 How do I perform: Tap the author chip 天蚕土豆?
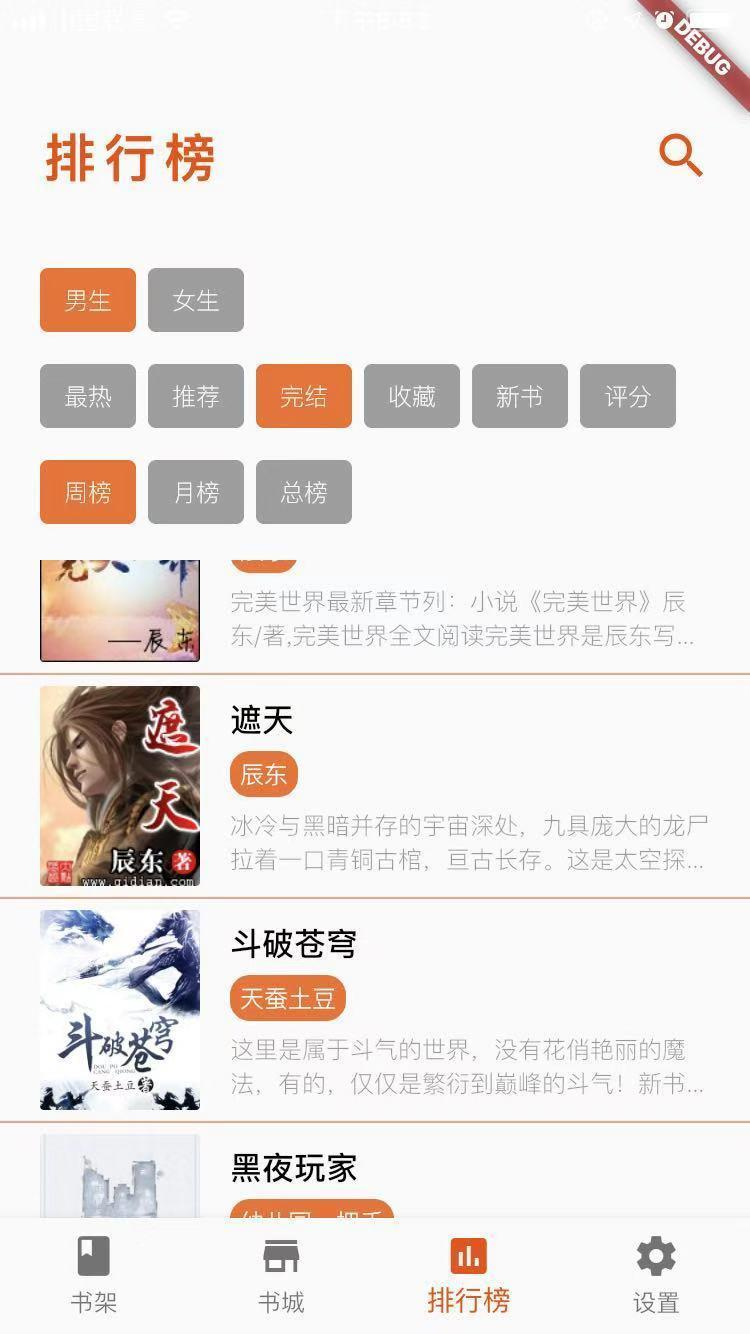pyautogui.click(x=288, y=998)
